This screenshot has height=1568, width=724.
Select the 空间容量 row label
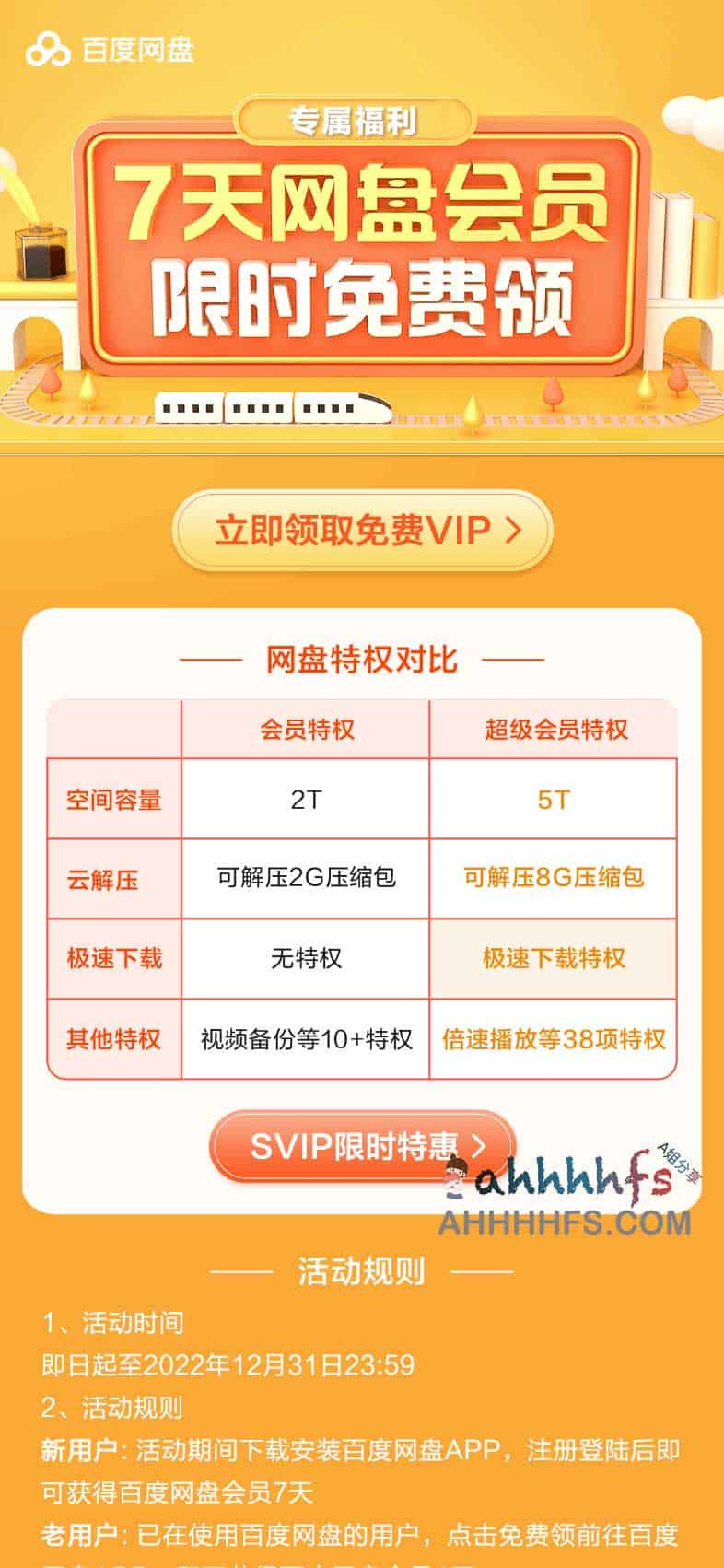[114, 798]
